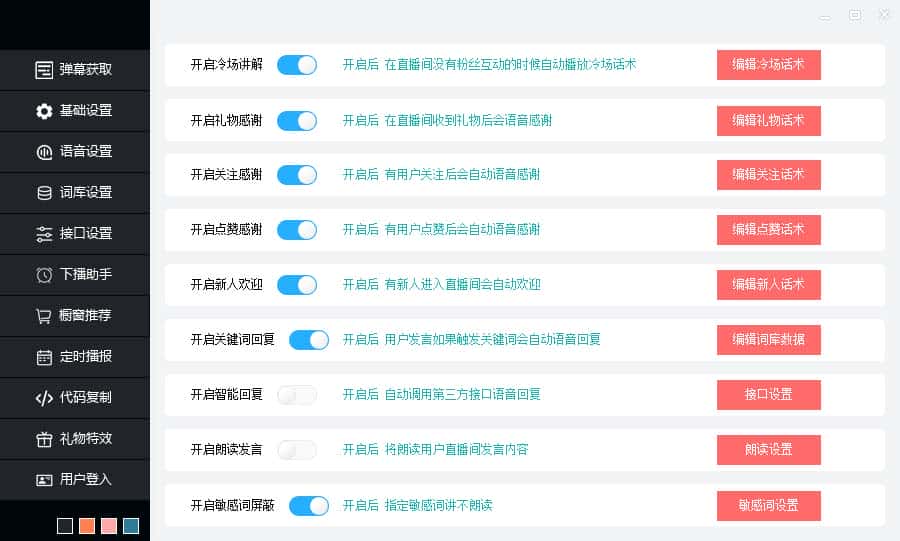Turn on 开启朗读发言
This screenshot has width=900, height=541.
click(296, 450)
